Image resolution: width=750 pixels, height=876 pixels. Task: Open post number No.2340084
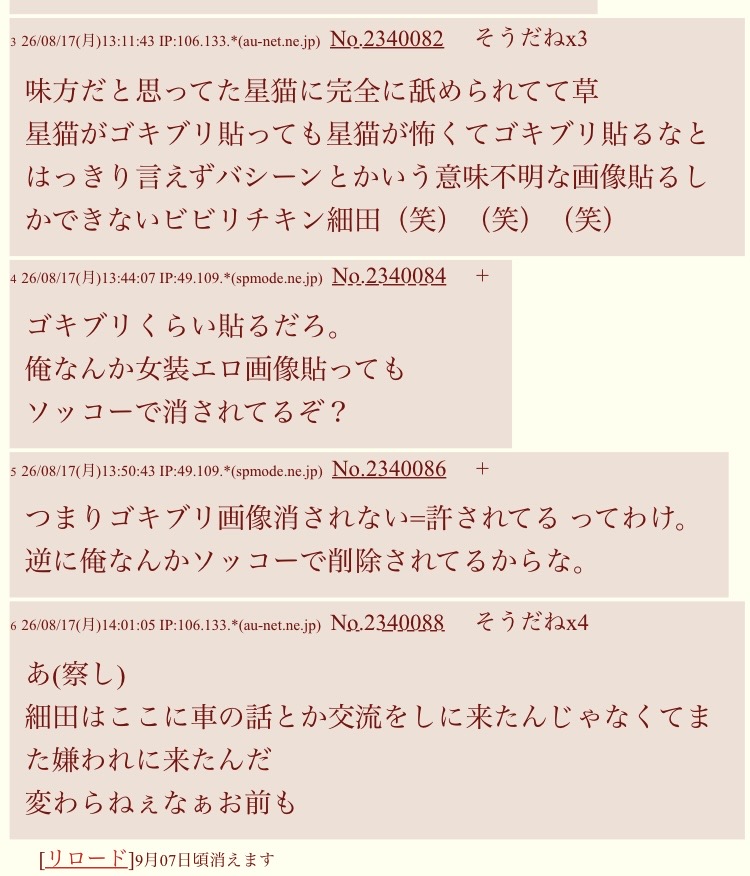tap(389, 276)
